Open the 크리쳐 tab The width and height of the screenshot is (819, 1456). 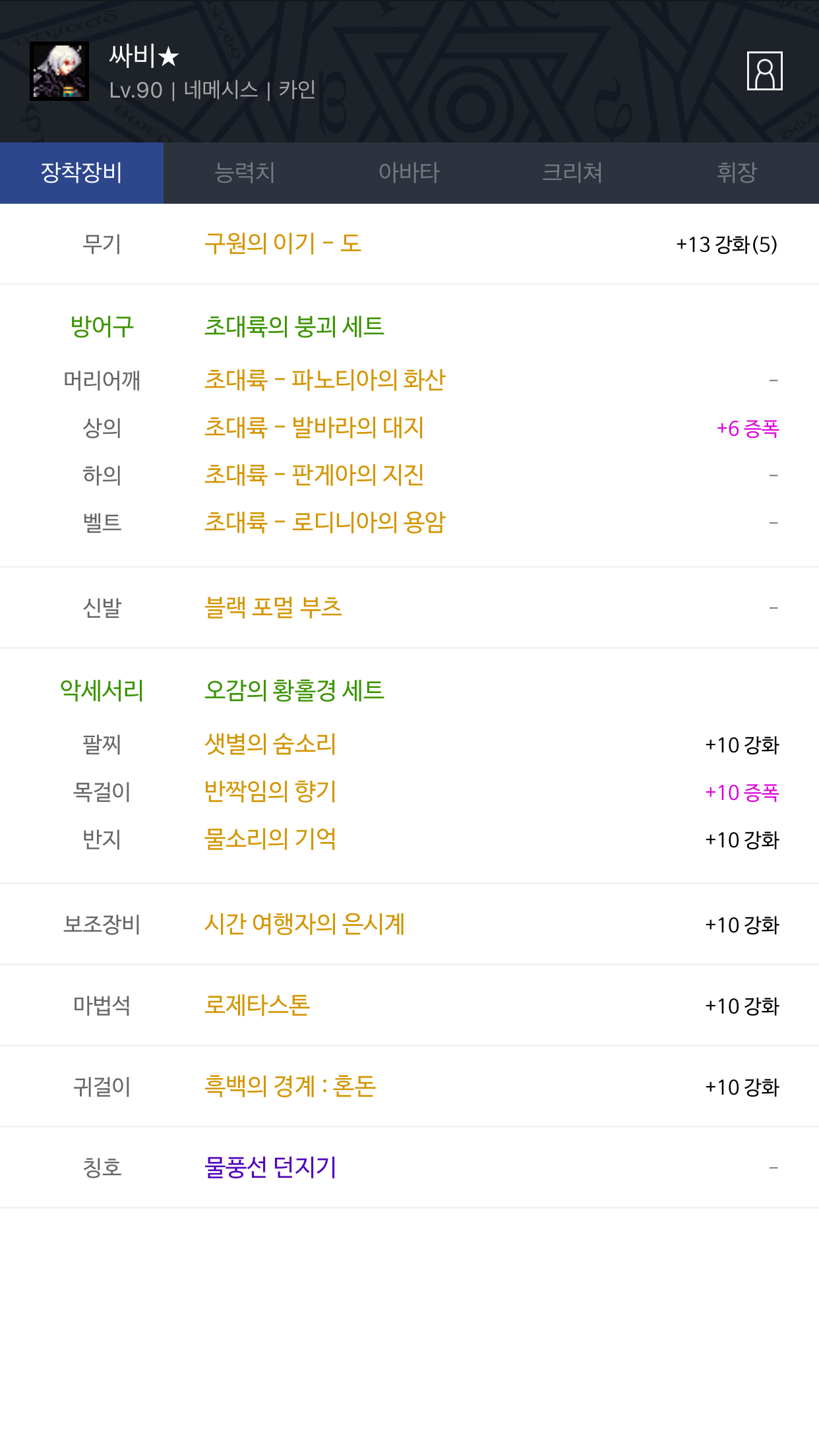(572, 173)
